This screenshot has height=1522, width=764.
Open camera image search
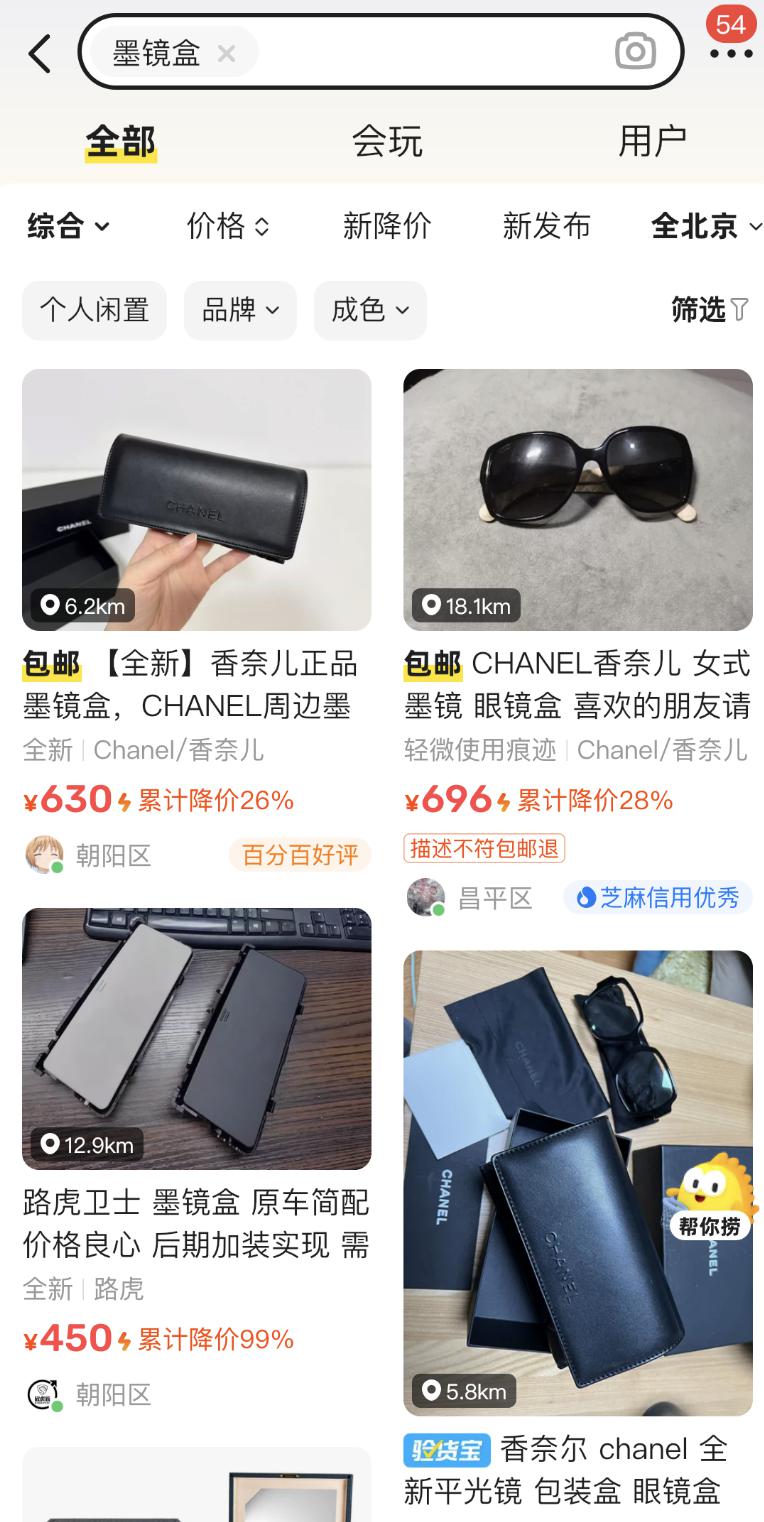pyautogui.click(x=635, y=51)
